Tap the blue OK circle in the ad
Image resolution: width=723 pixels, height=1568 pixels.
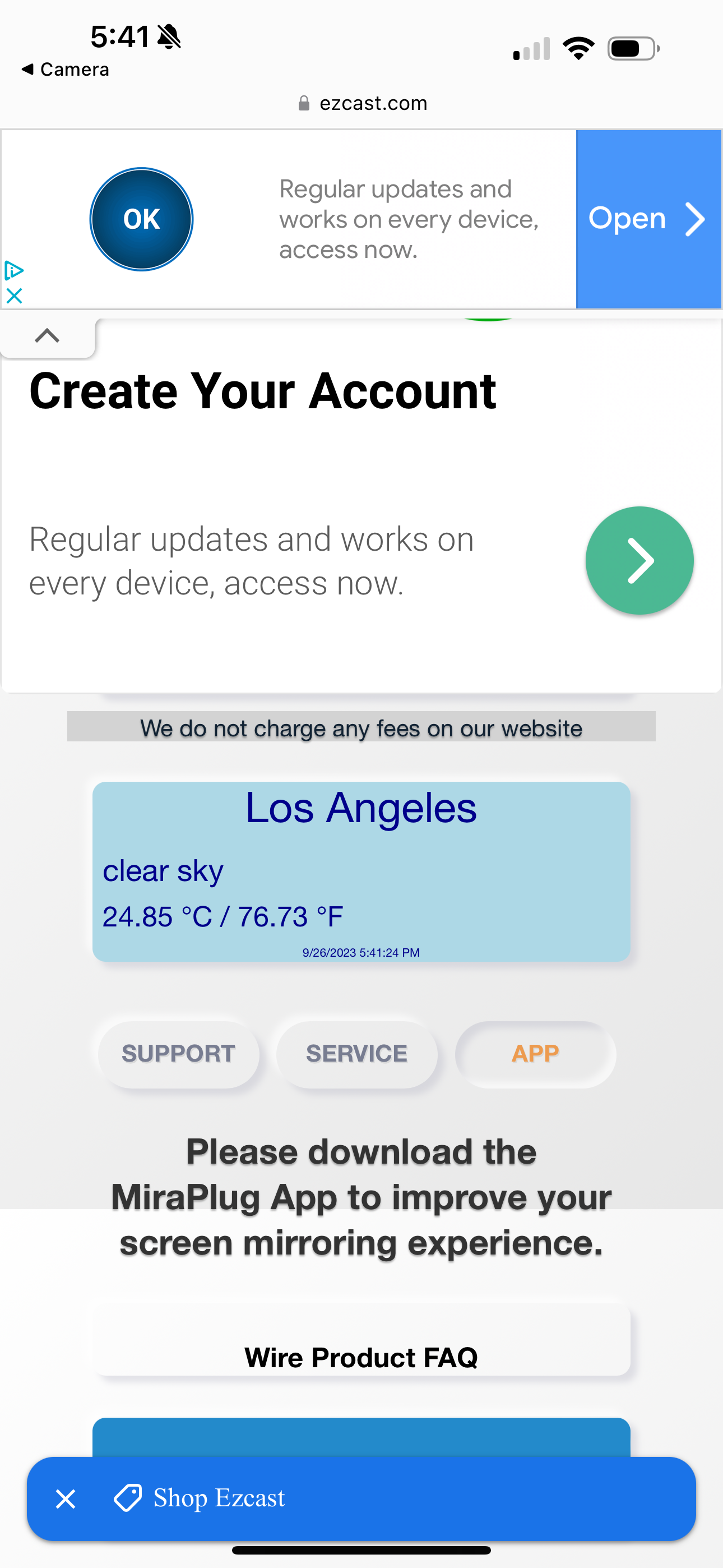pos(141,219)
